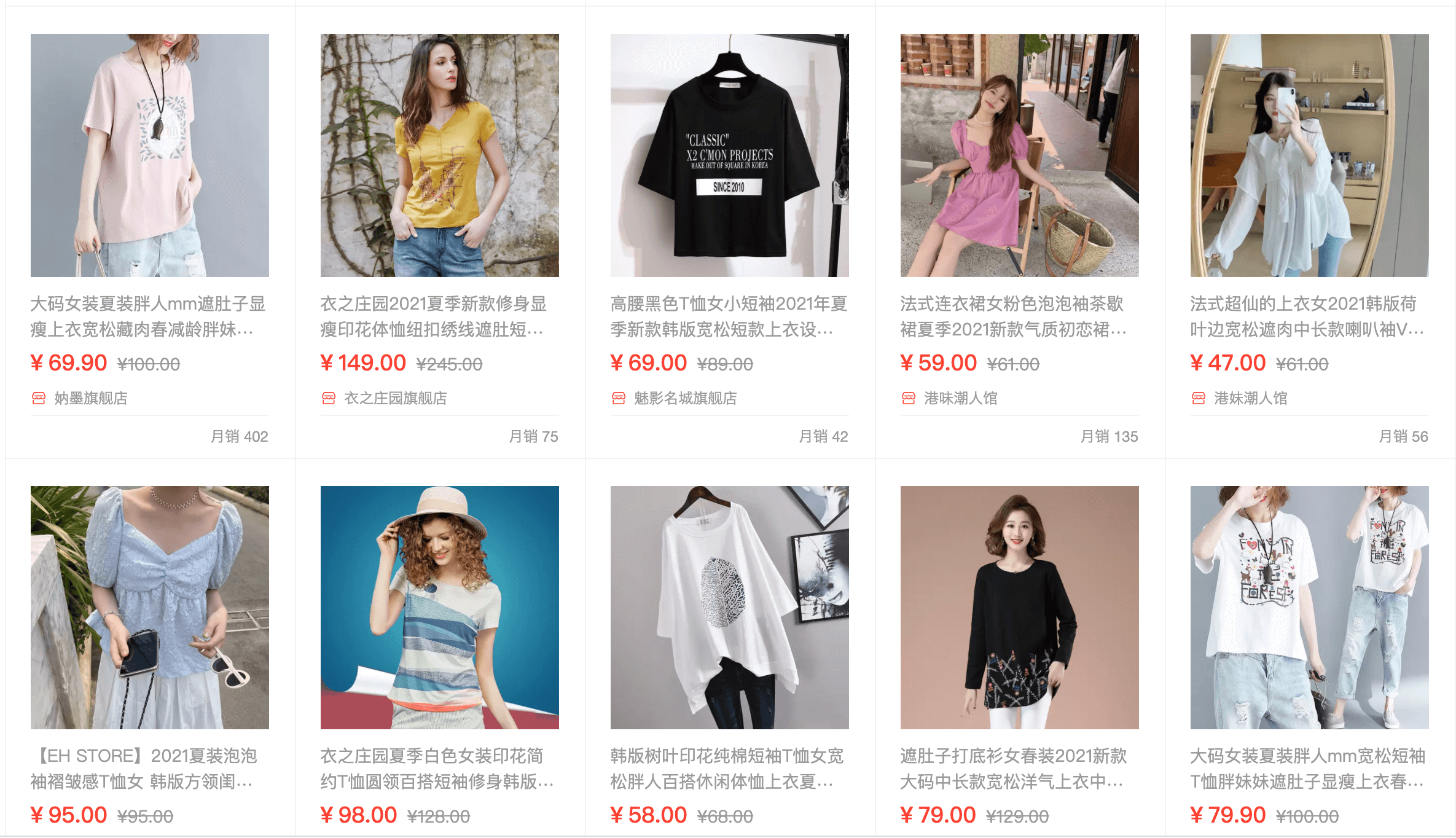View the pink puff-sleeve French dress

(x=1019, y=155)
